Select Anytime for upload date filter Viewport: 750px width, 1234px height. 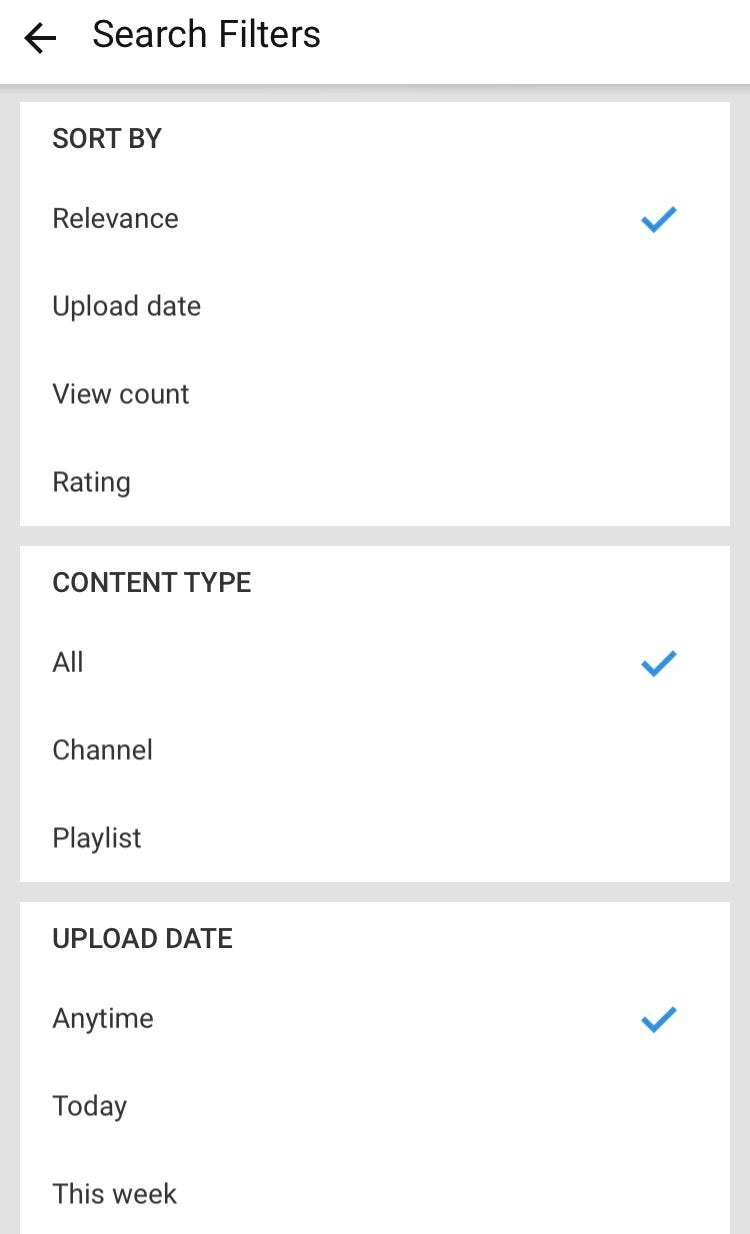point(375,1018)
